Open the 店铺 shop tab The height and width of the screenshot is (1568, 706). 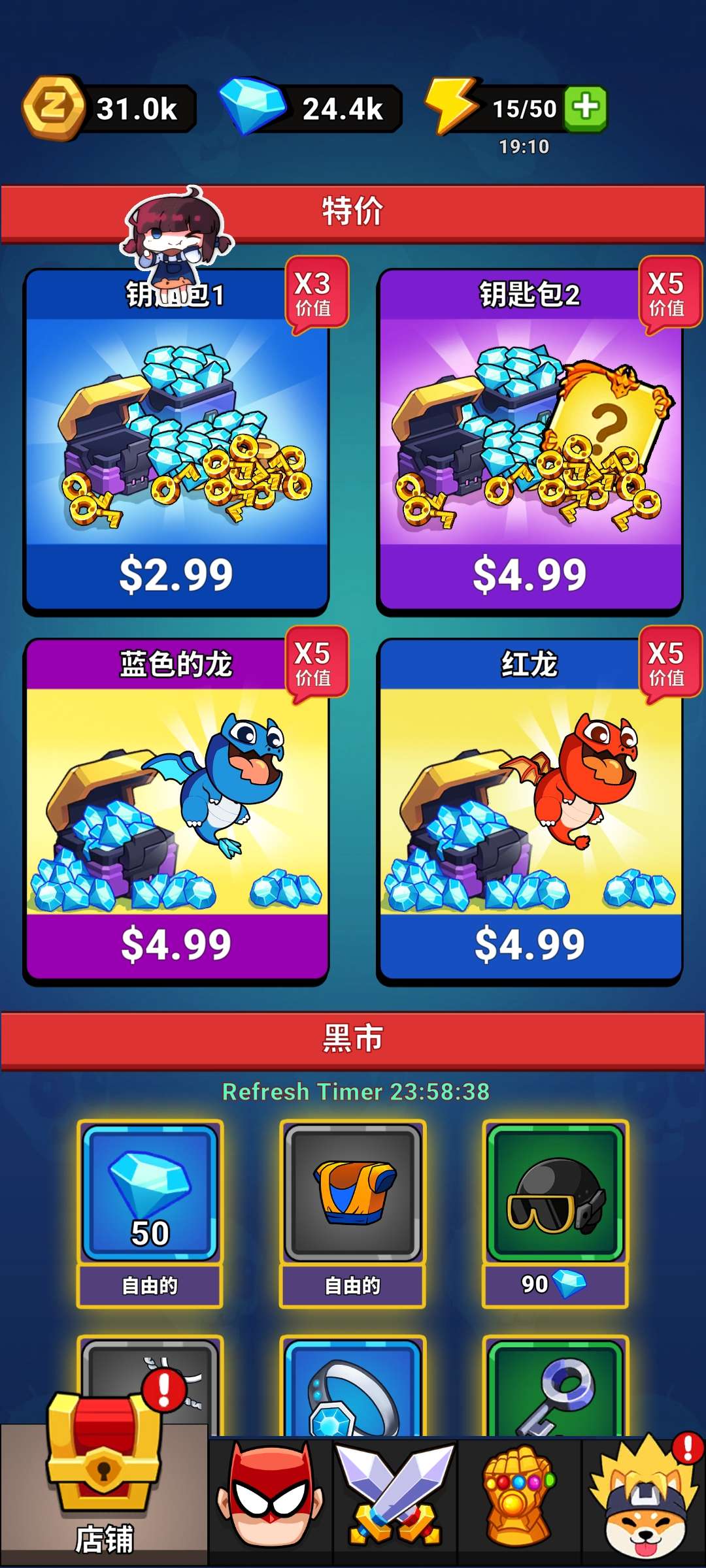[104, 1496]
